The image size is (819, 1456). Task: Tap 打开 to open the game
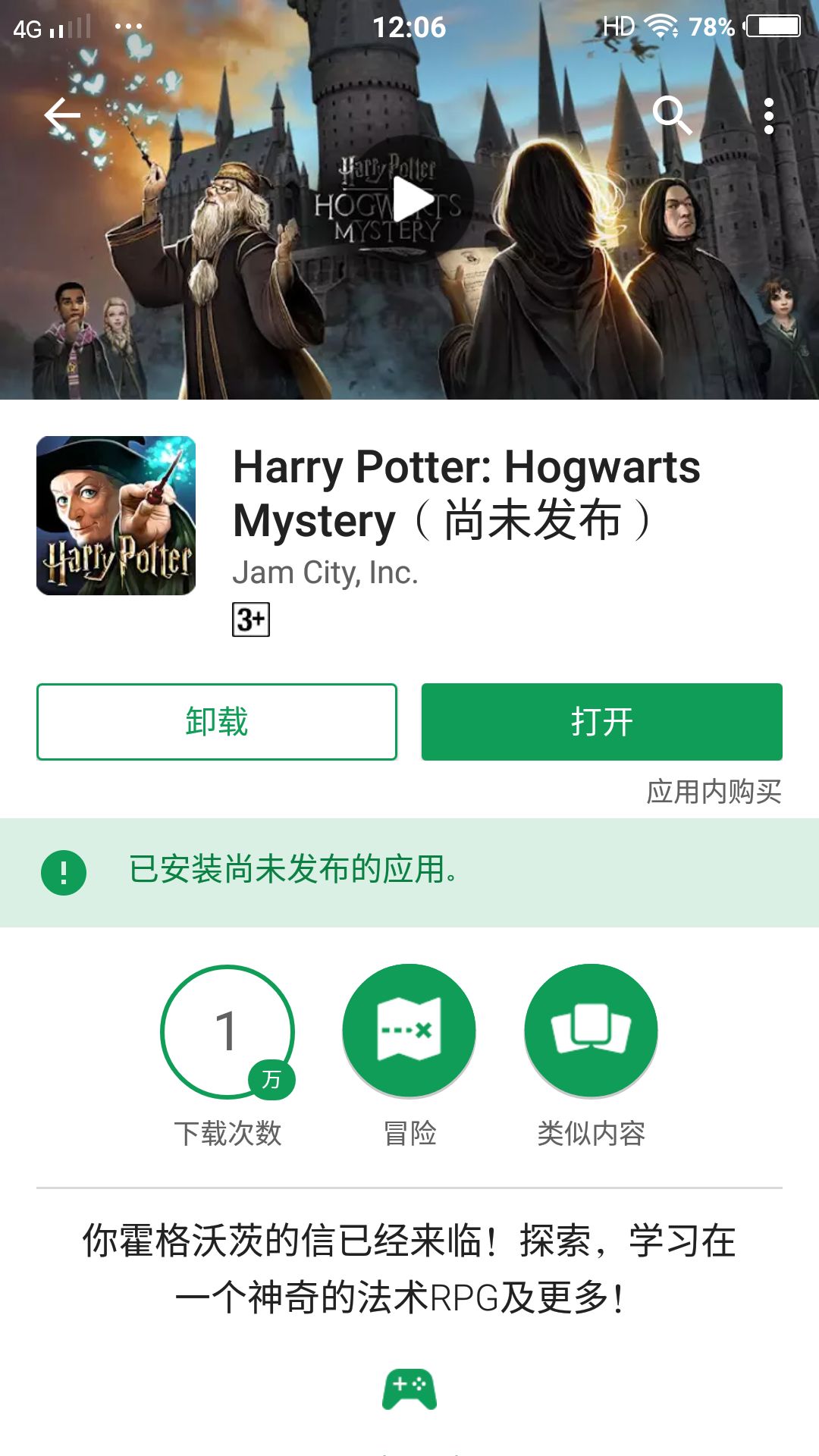tap(602, 722)
